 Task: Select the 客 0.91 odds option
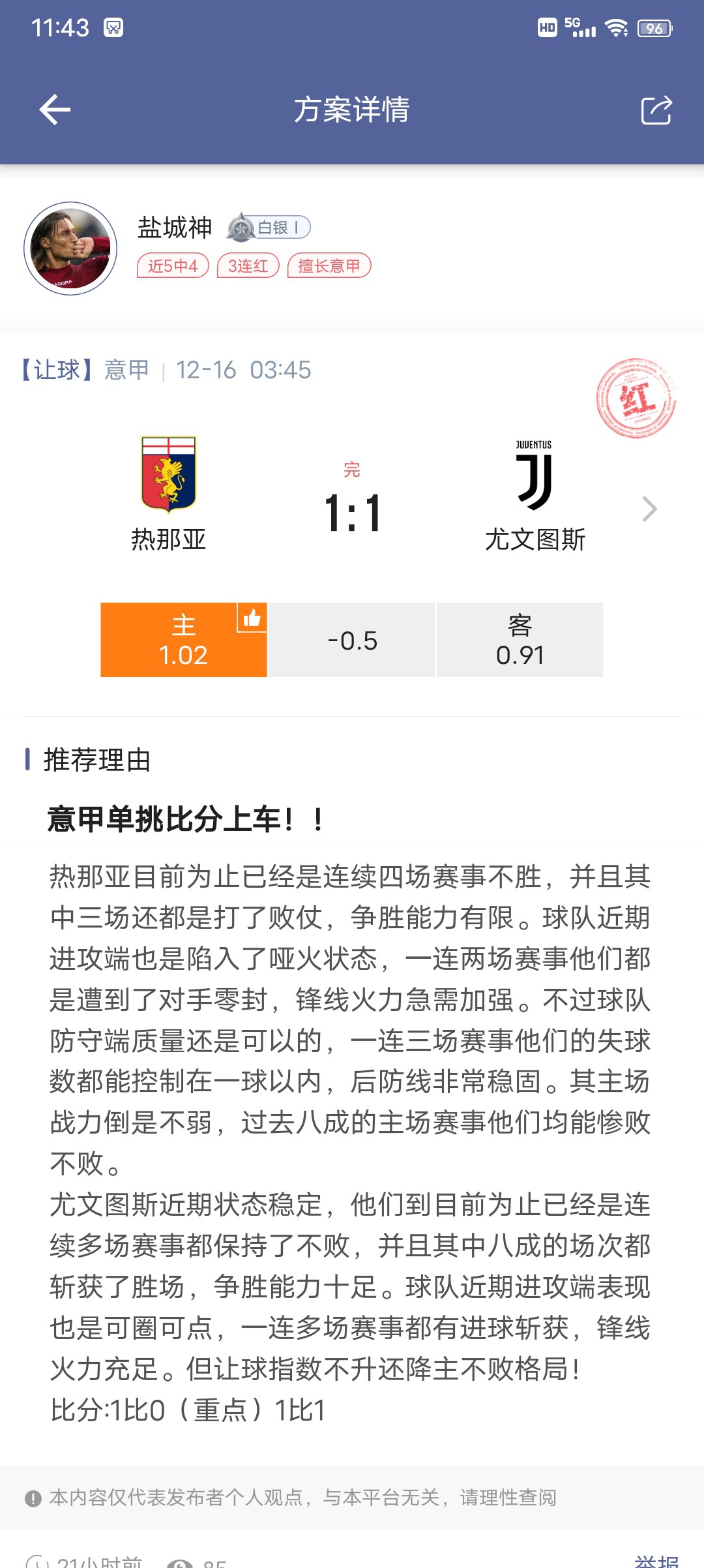point(520,640)
